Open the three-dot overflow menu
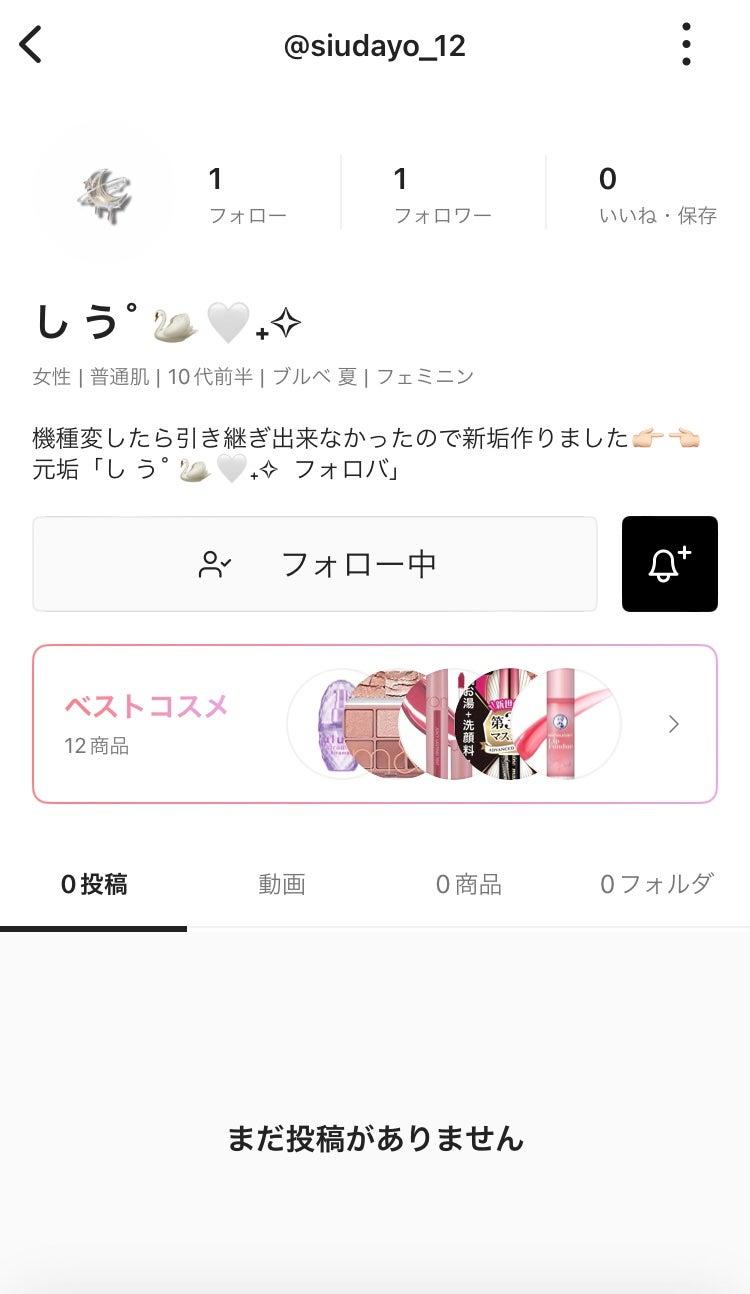The width and height of the screenshot is (750, 1294). click(686, 45)
